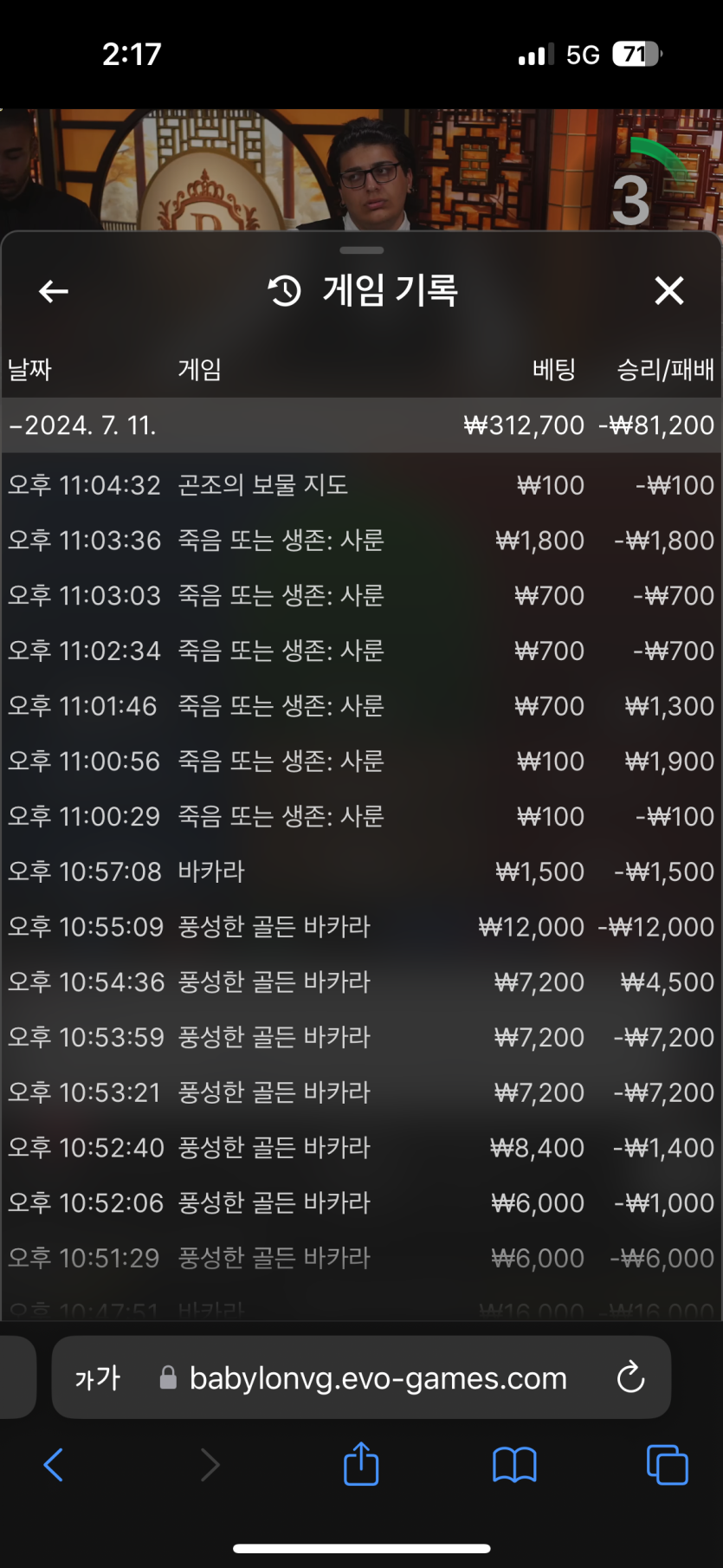Open the 10:54:36 풍성한 골든 바카라 record

click(x=360, y=982)
